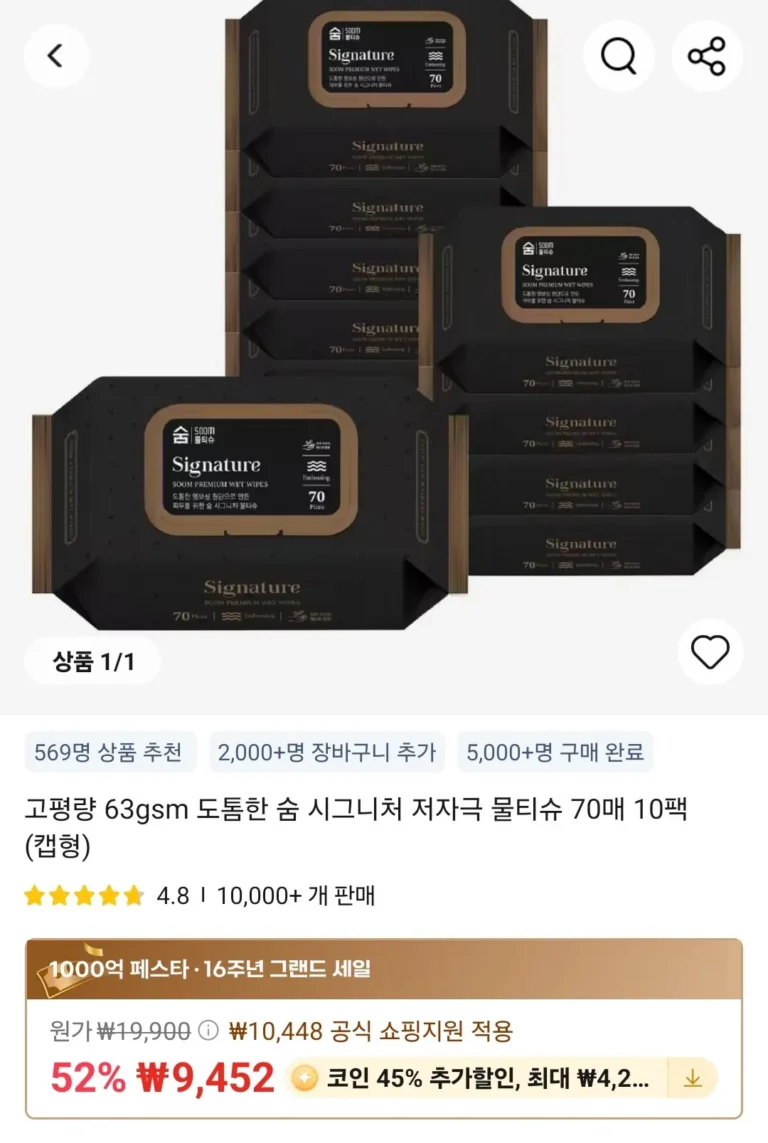The height and width of the screenshot is (1143, 768).
Task: Go back to the previous page
Action: pos(56,56)
